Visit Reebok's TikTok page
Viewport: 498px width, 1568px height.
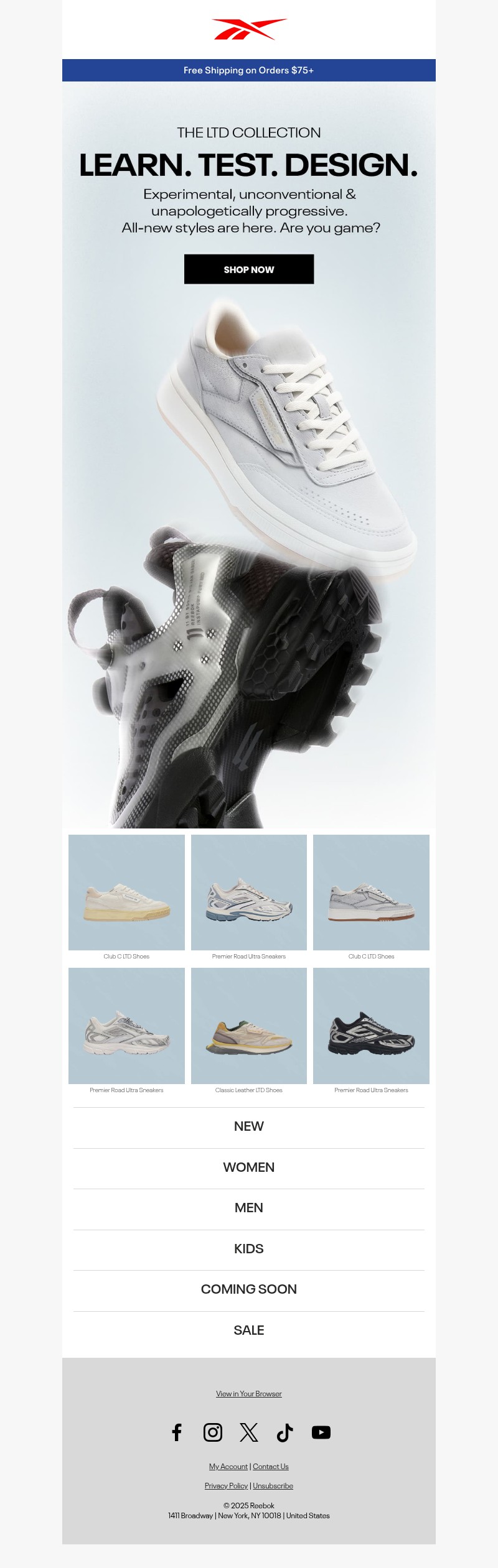(x=285, y=1432)
